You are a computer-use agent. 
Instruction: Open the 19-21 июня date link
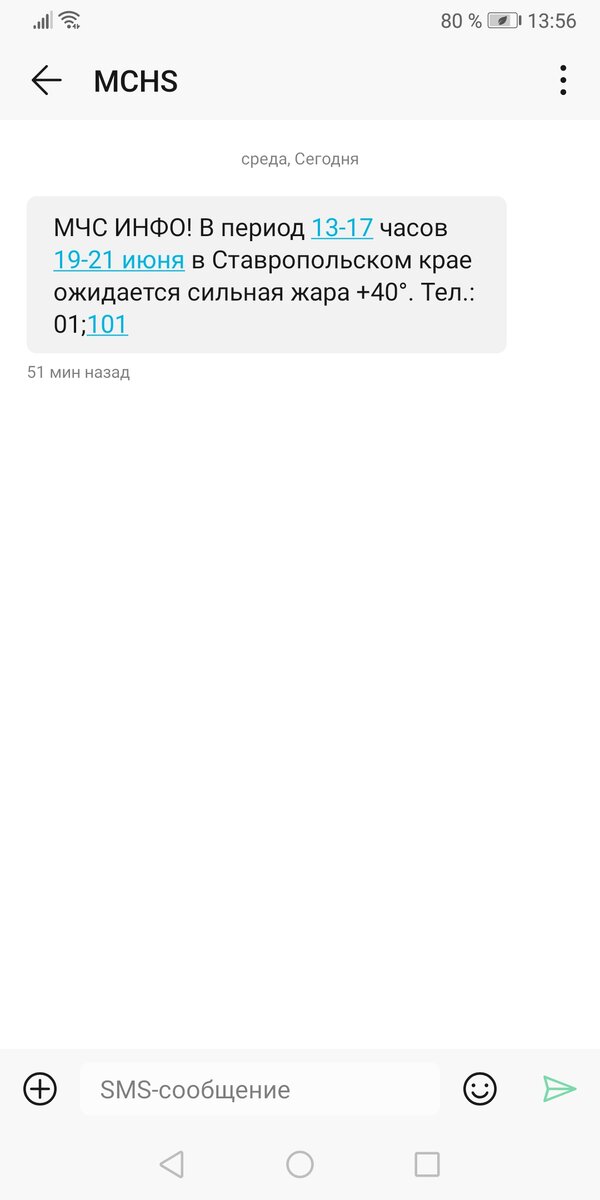[x=119, y=260]
